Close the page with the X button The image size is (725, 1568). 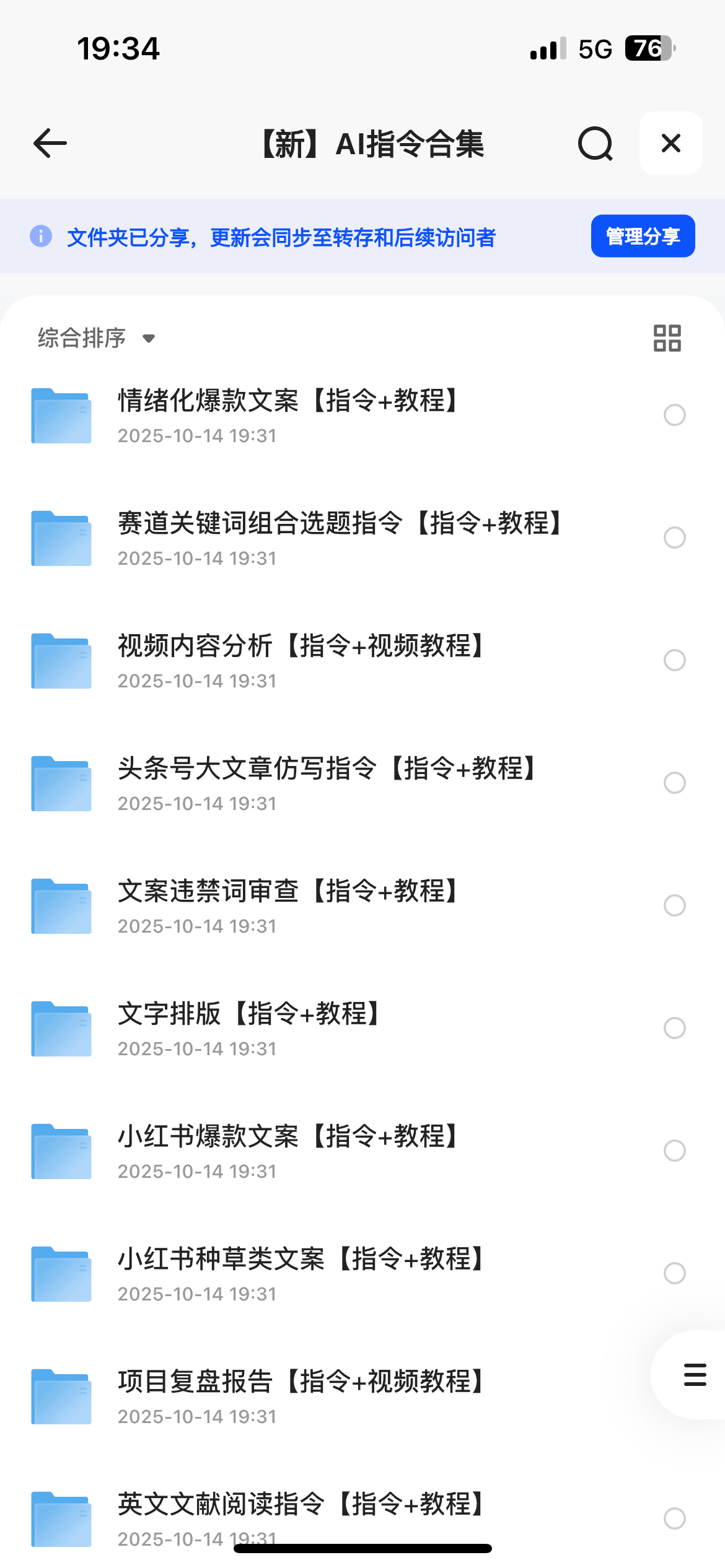point(670,143)
